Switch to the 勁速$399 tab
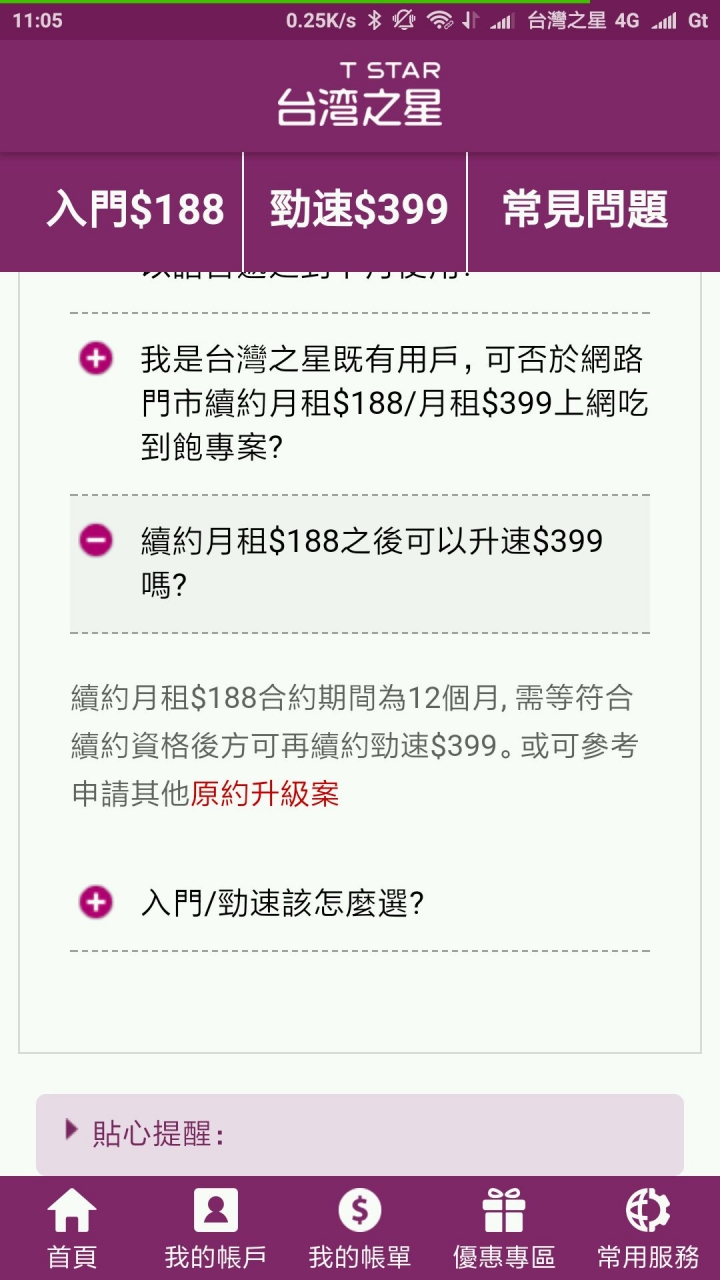This screenshot has width=720, height=1280. [358, 210]
